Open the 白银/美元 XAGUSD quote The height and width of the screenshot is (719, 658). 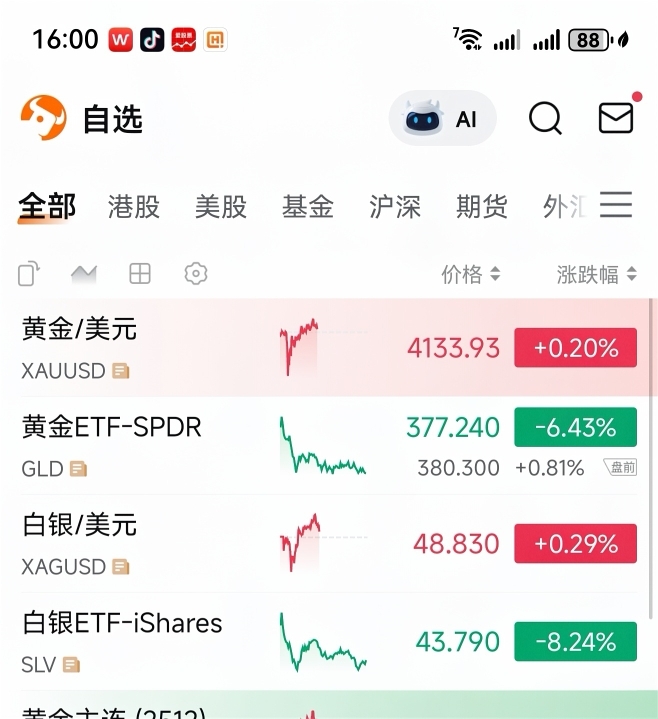[x=150, y=544]
